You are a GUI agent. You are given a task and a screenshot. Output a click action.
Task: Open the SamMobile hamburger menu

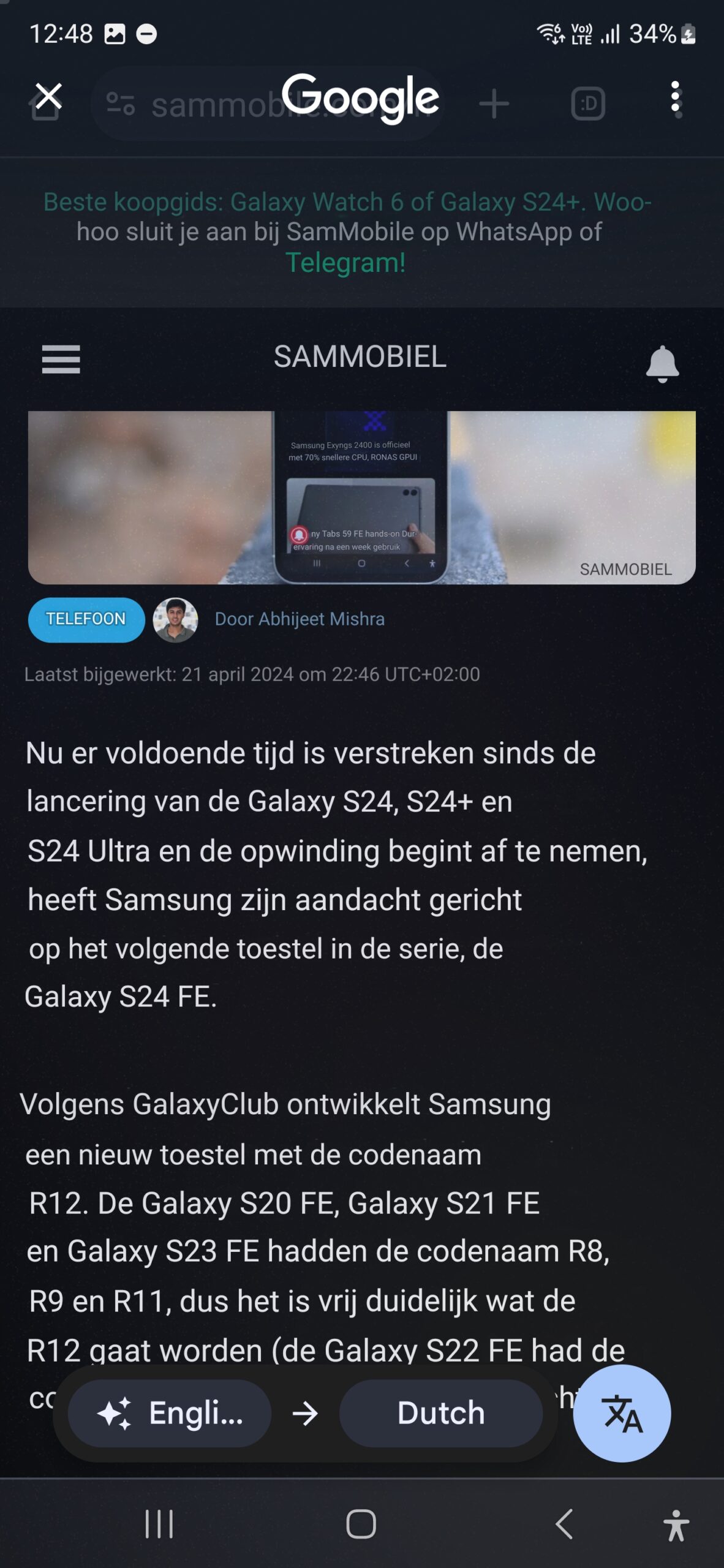61,358
